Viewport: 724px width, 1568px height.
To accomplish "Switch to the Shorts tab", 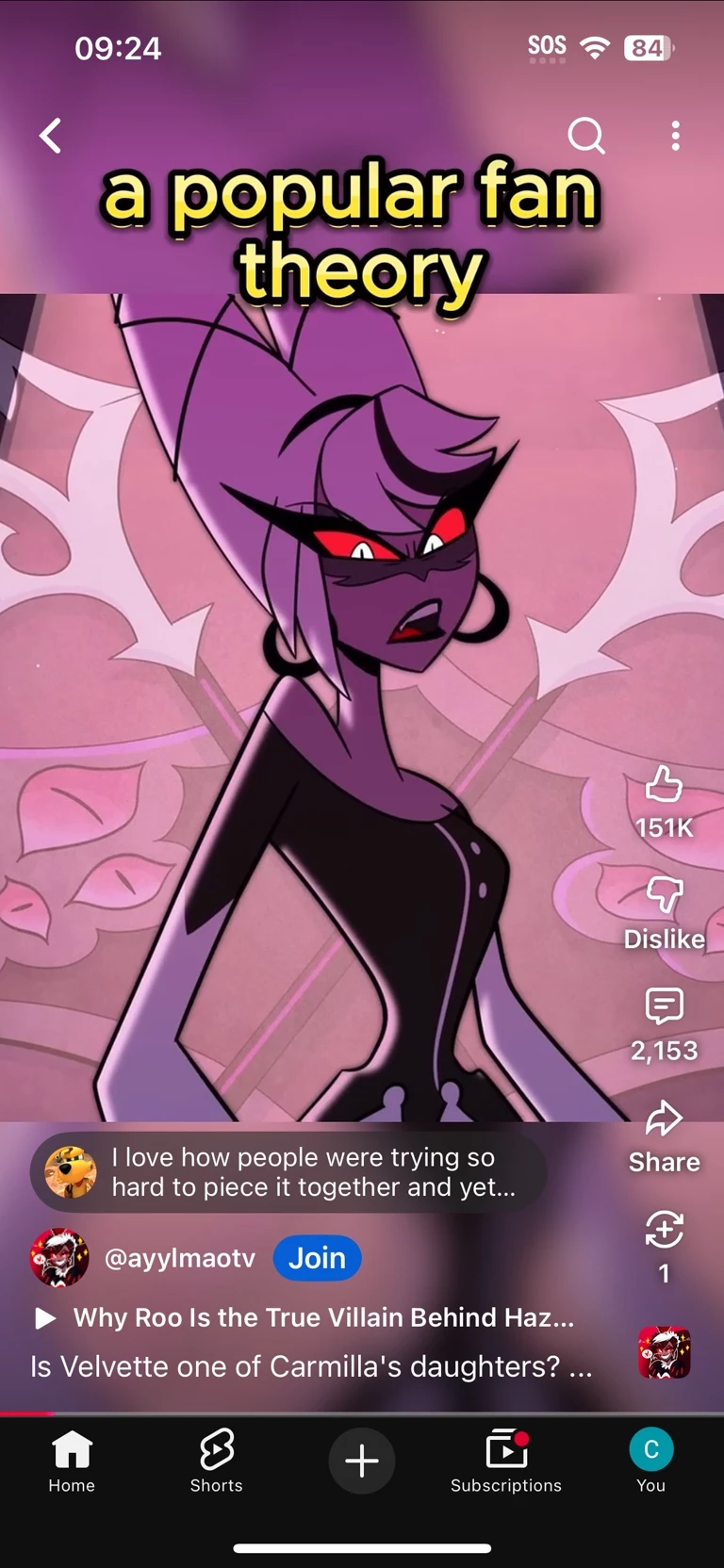I will coord(216,1461).
